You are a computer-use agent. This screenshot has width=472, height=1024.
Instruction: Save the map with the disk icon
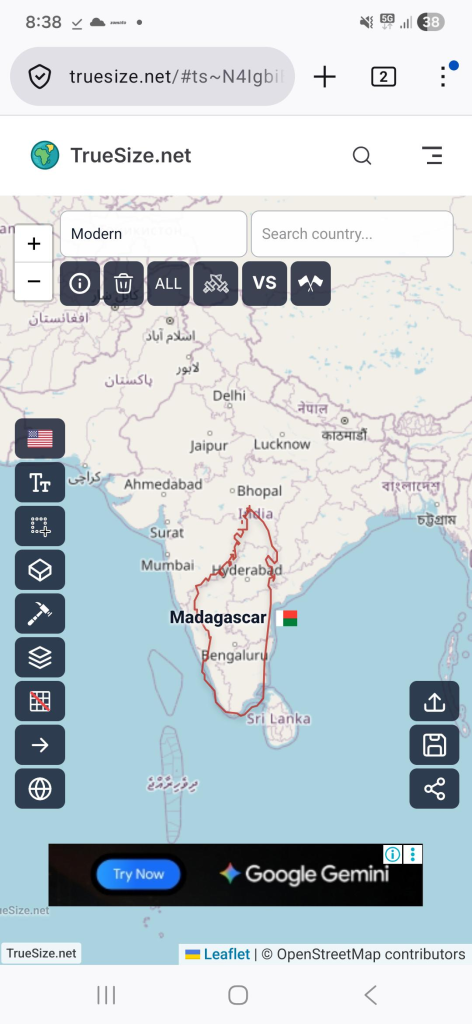(x=434, y=745)
